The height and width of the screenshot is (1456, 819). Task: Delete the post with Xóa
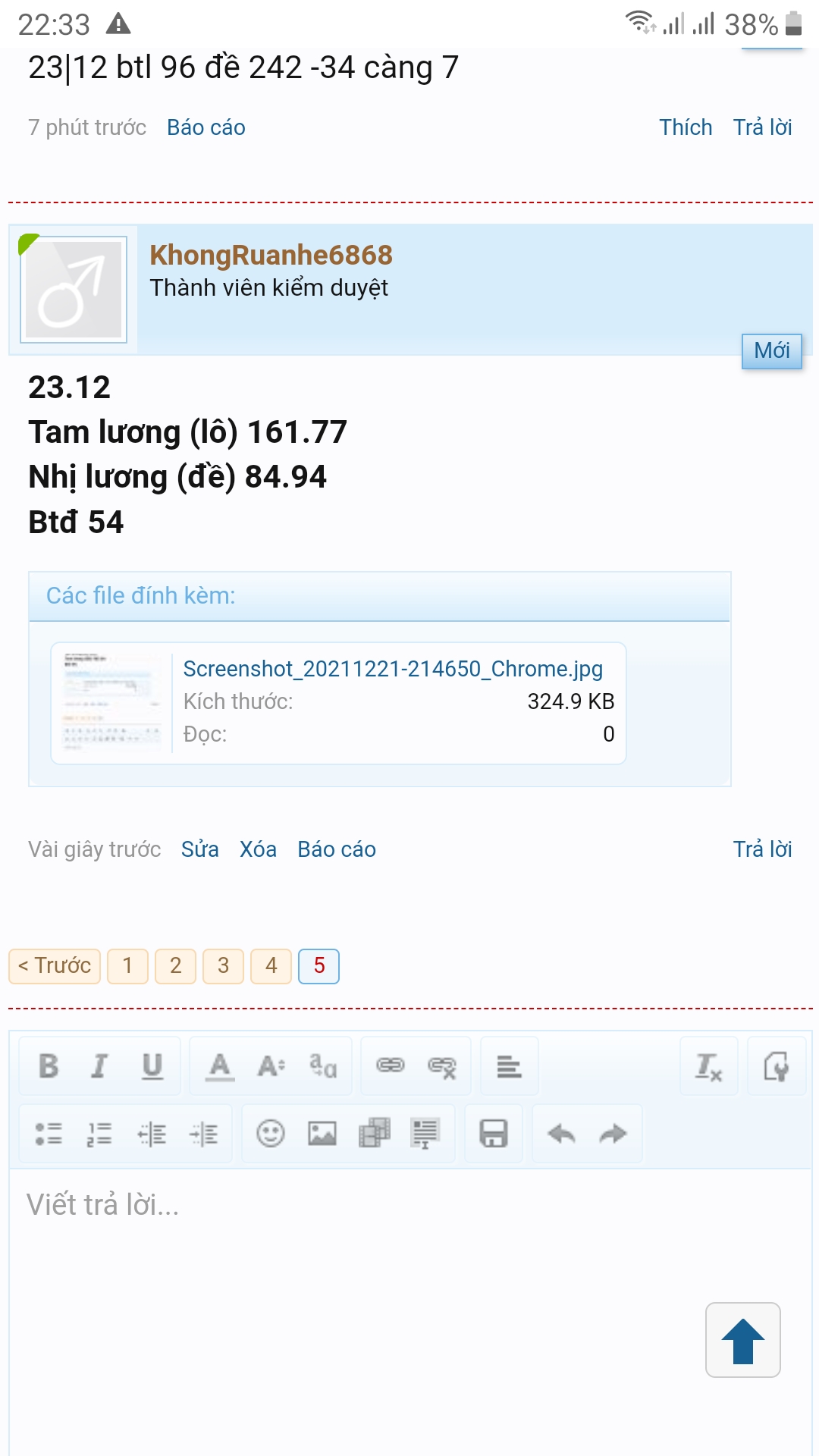tap(258, 849)
